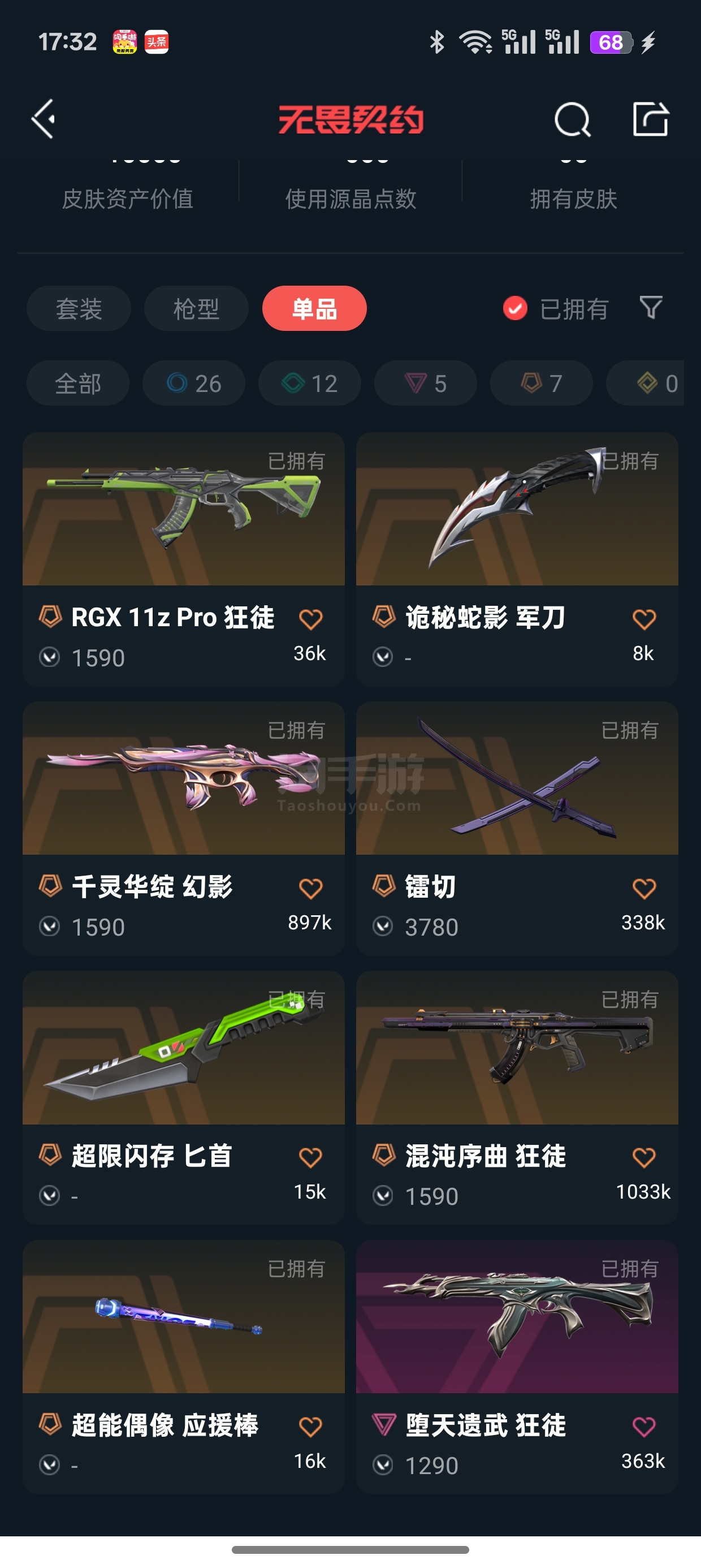Filter by the green tier chip 12
Viewport: 701px width, 1568px height.
(310, 384)
